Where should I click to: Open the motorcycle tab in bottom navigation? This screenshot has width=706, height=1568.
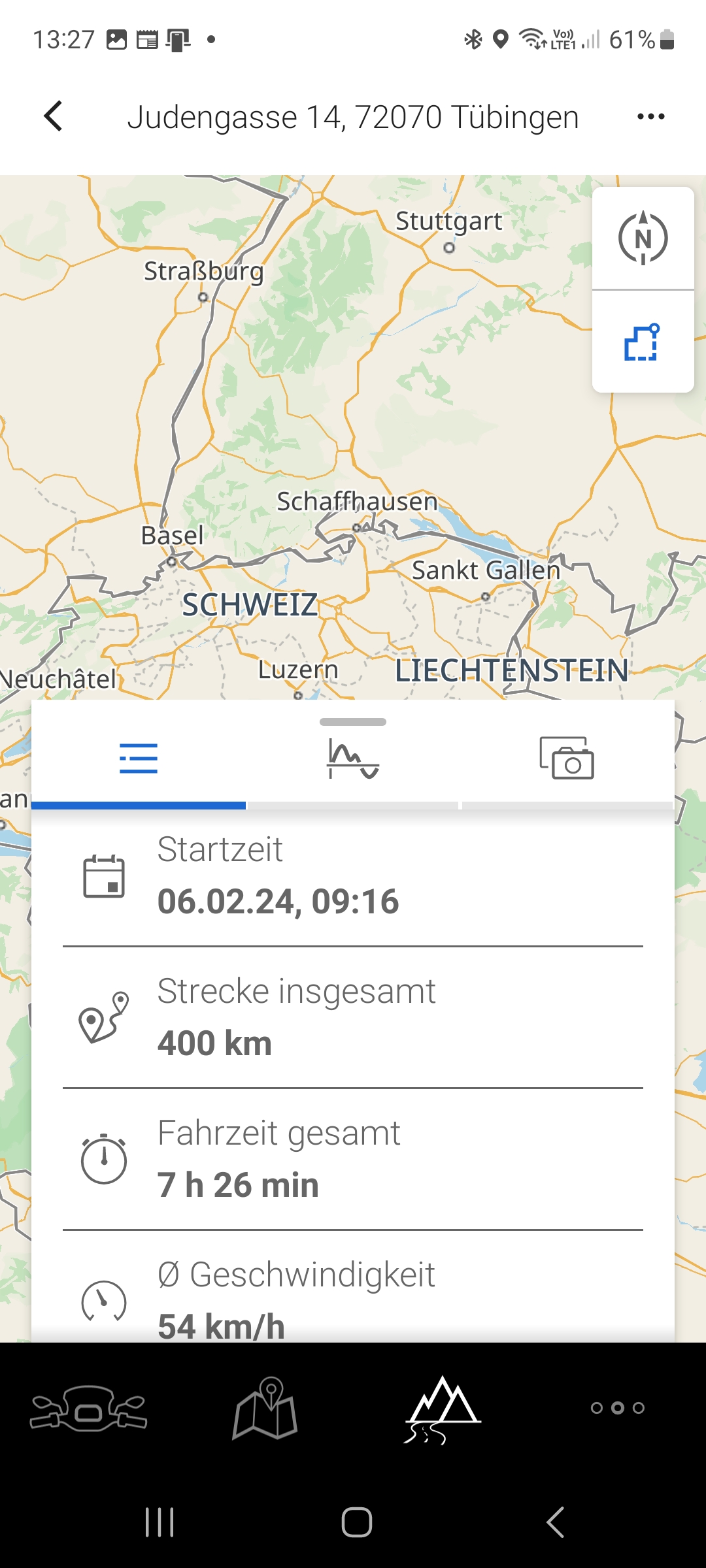tap(88, 1409)
